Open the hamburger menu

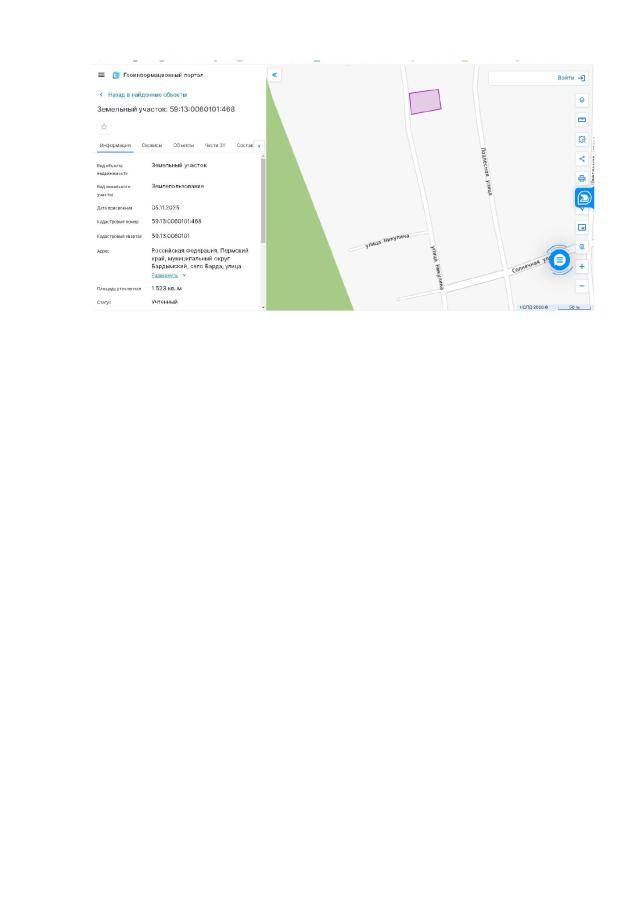101,75
